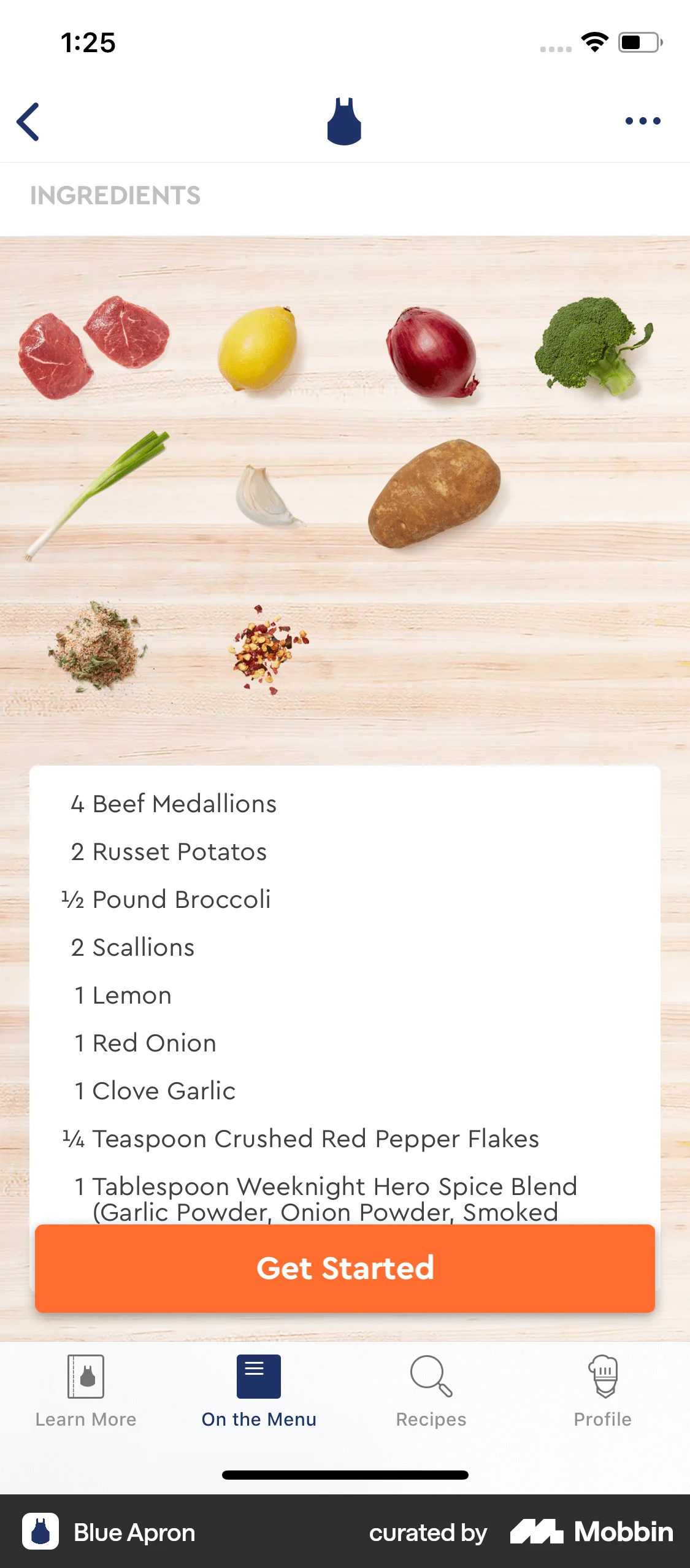Tap the Wi-Fi status icon

pos(592,42)
